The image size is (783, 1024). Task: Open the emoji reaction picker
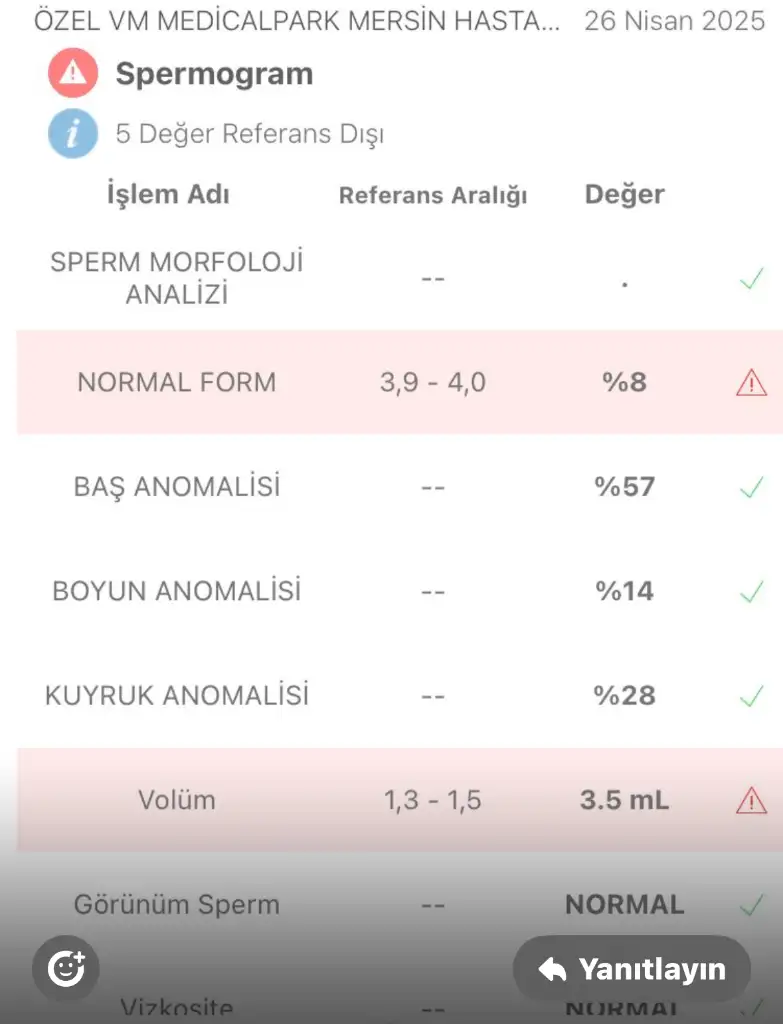(66, 969)
